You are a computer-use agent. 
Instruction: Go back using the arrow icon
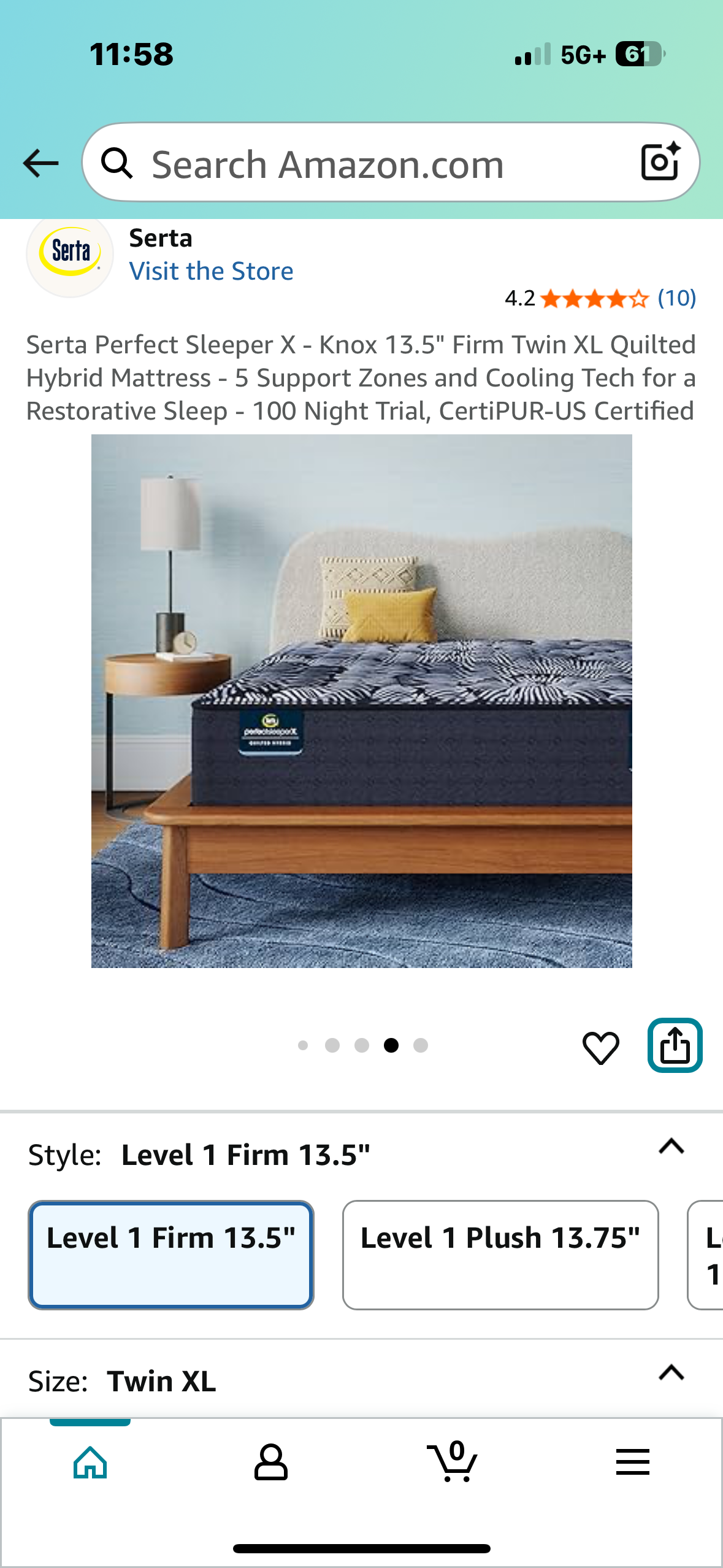coord(40,164)
